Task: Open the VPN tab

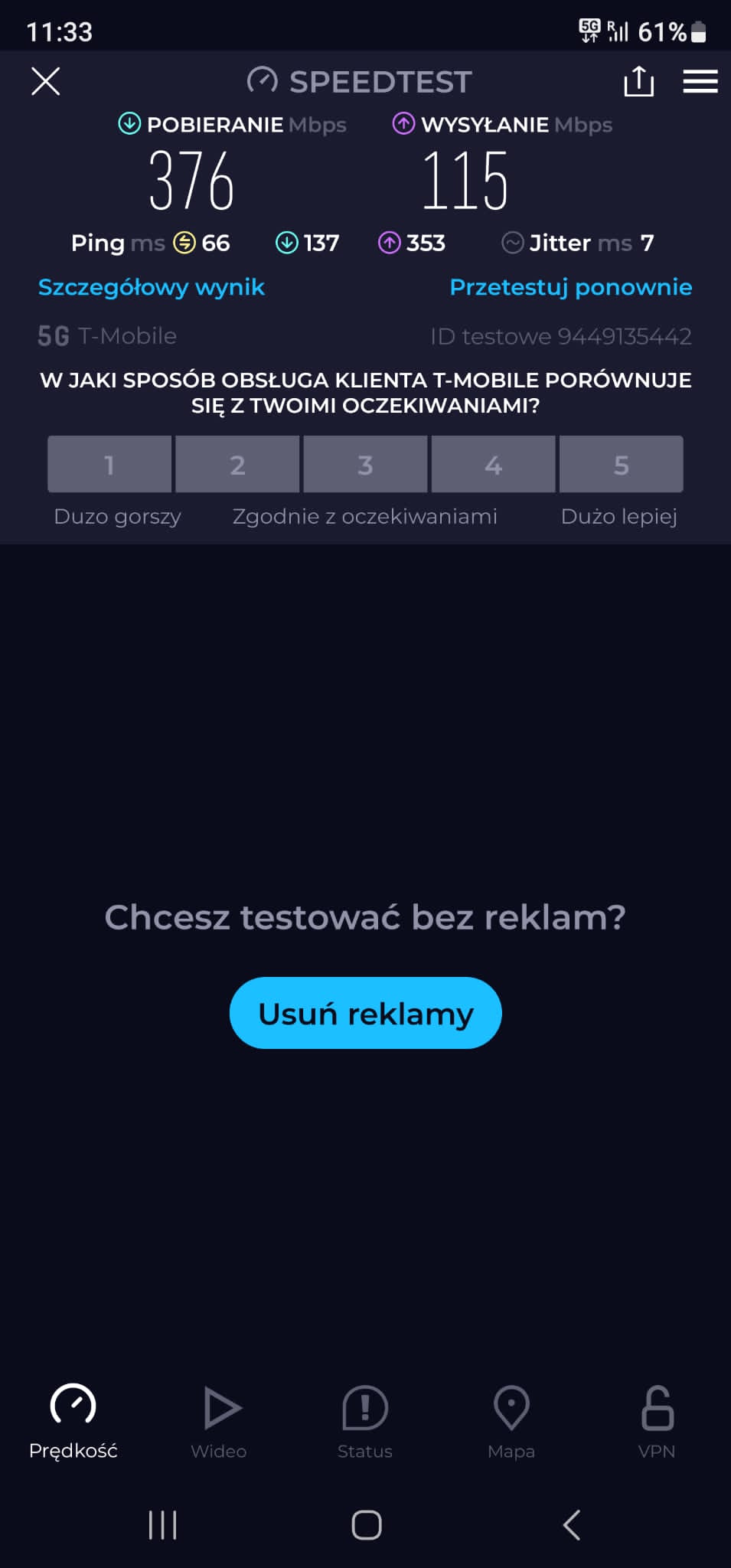Action: 657,1421
